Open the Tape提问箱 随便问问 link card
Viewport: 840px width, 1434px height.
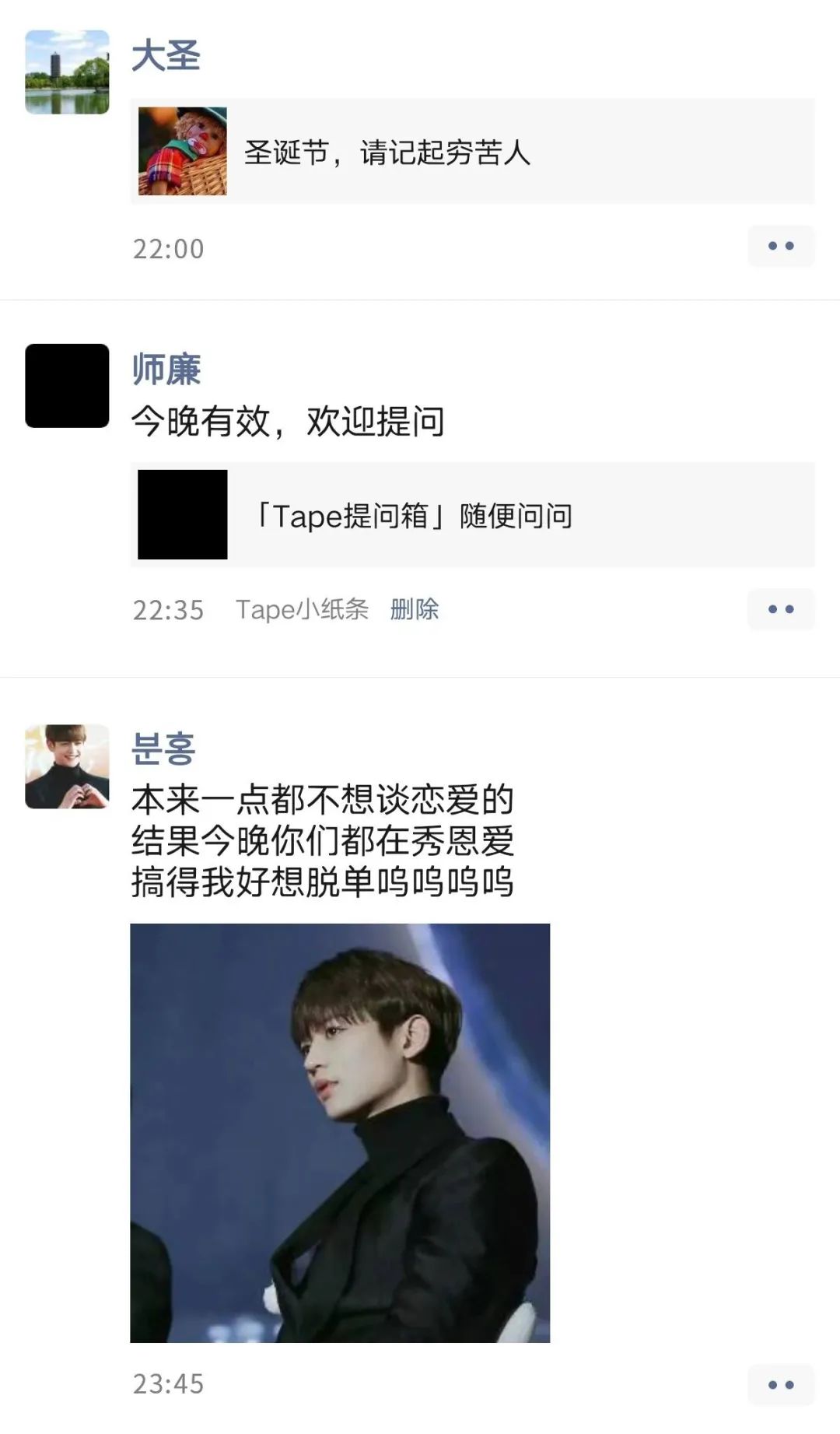[x=471, y=515]
